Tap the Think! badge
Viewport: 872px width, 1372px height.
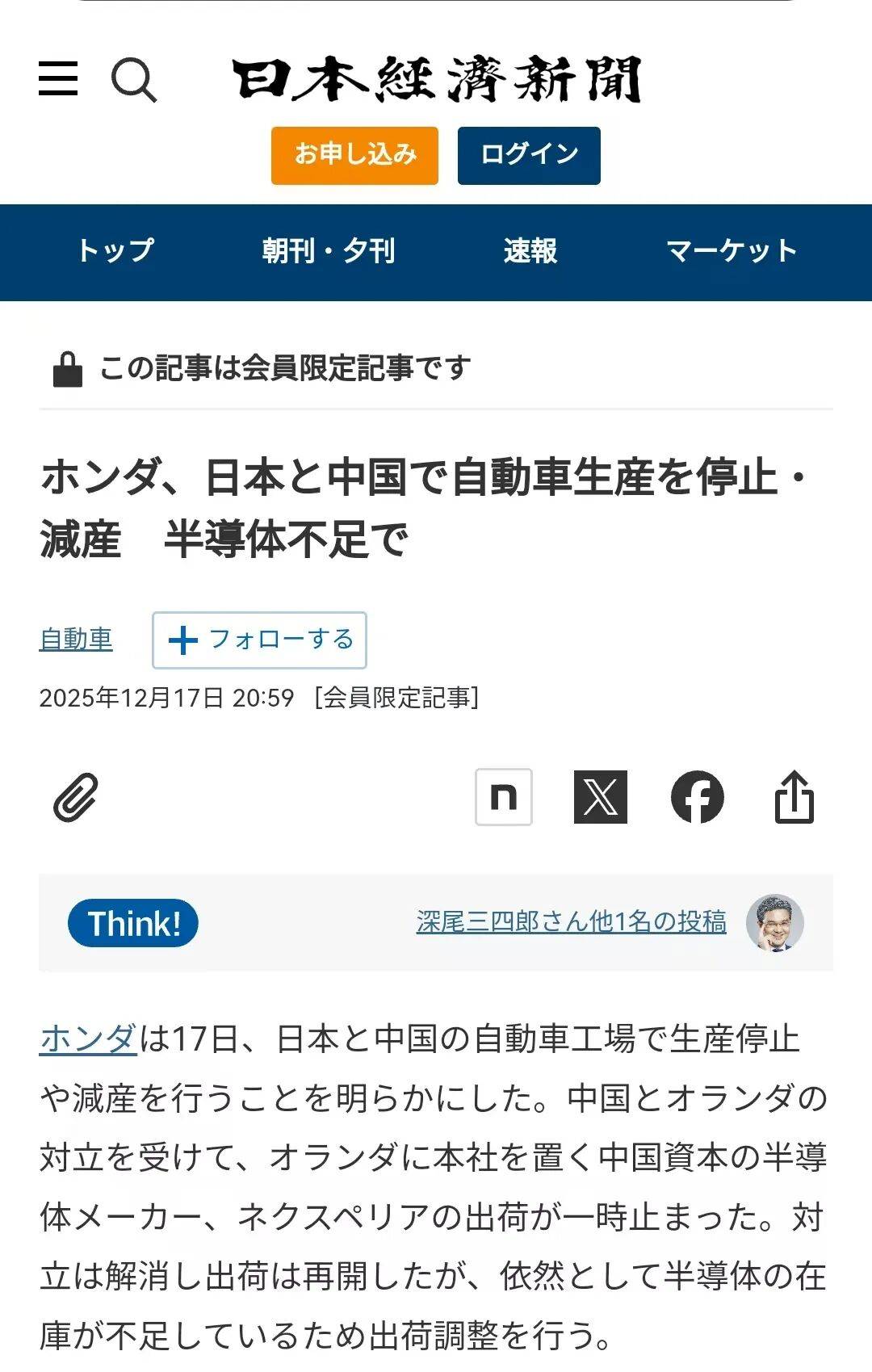133,923
